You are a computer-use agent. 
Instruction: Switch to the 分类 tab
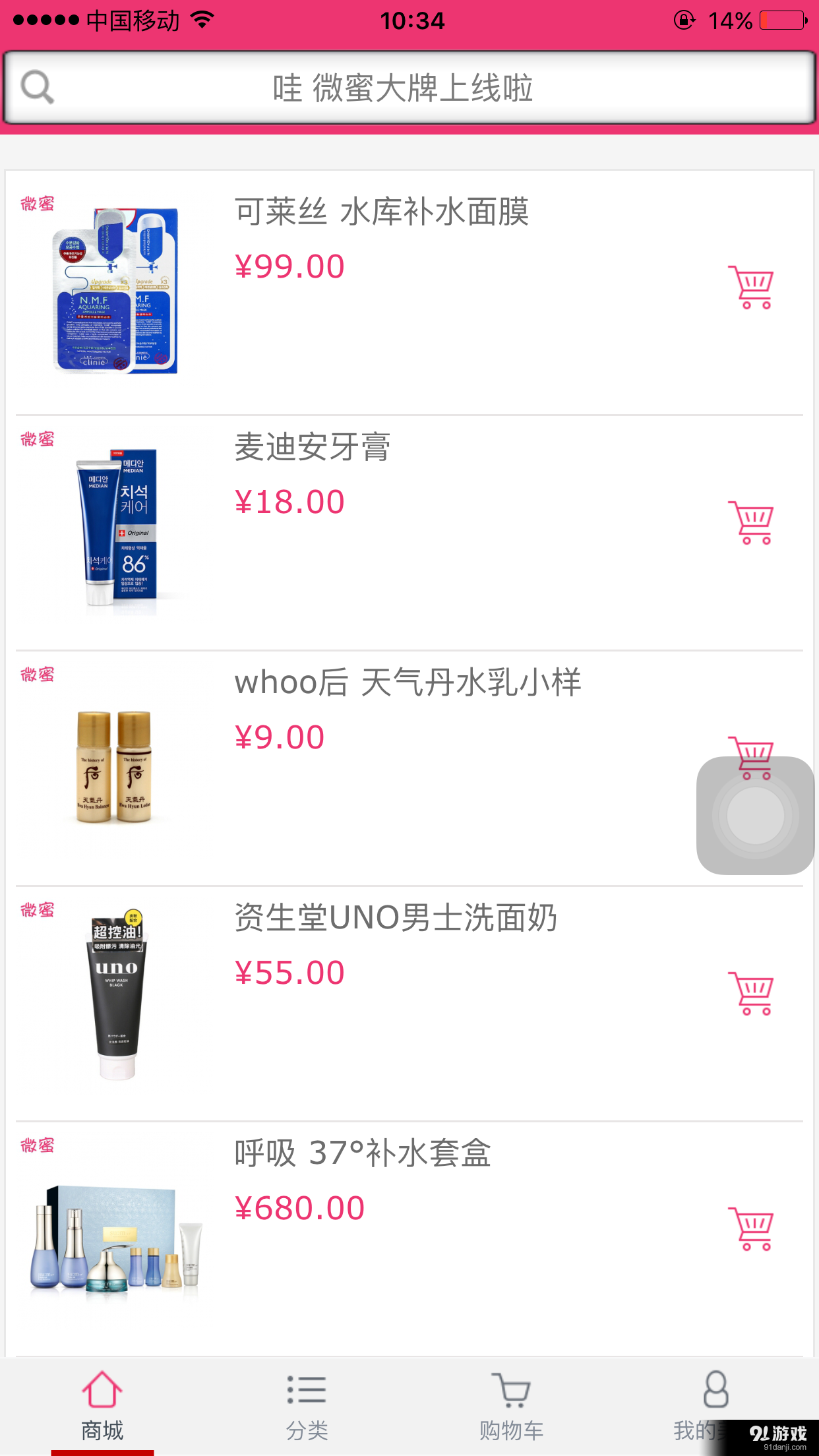click(x=307, y=1411)
